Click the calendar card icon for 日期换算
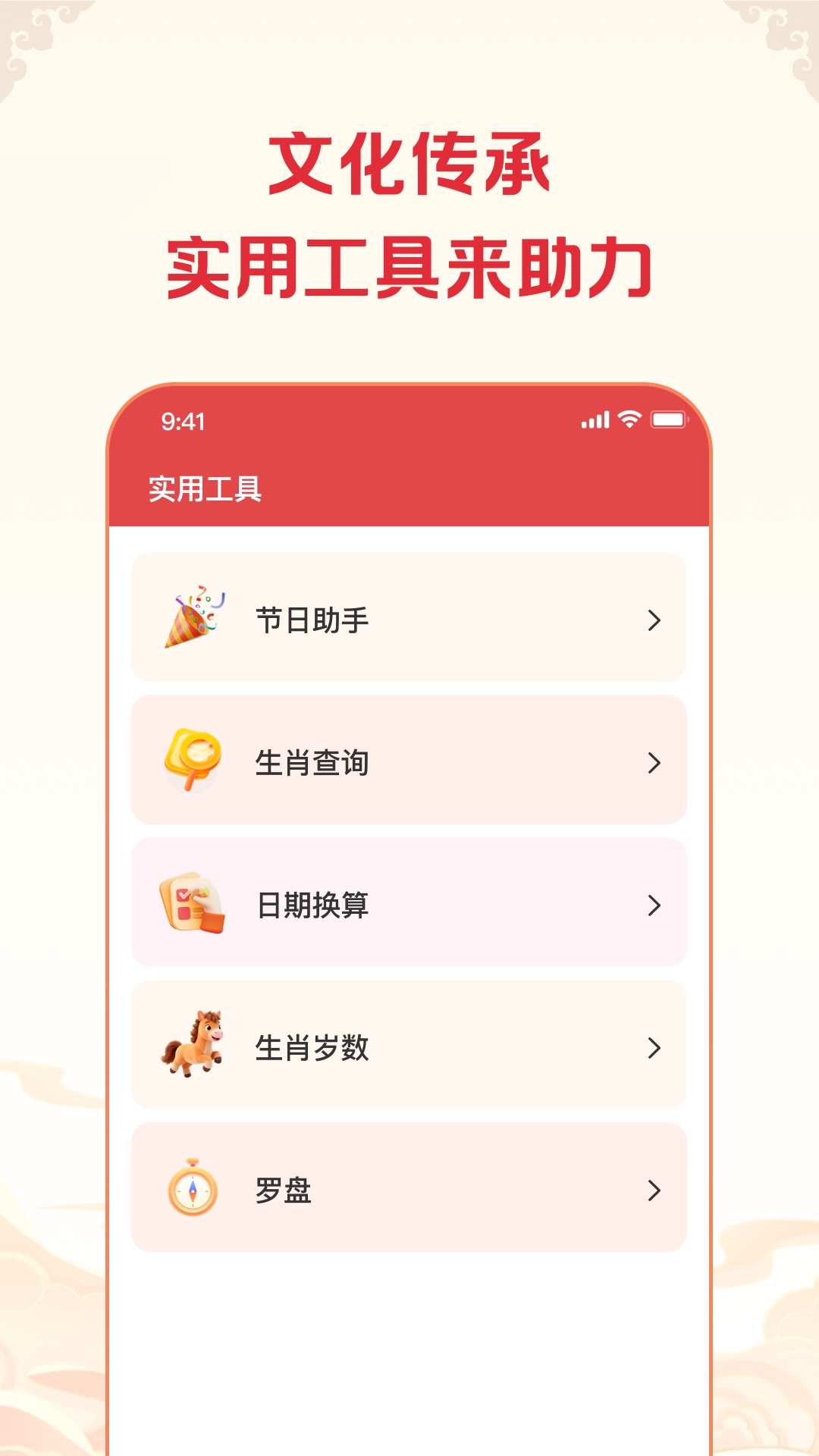Screen dimensions: 819x1456 192,906
